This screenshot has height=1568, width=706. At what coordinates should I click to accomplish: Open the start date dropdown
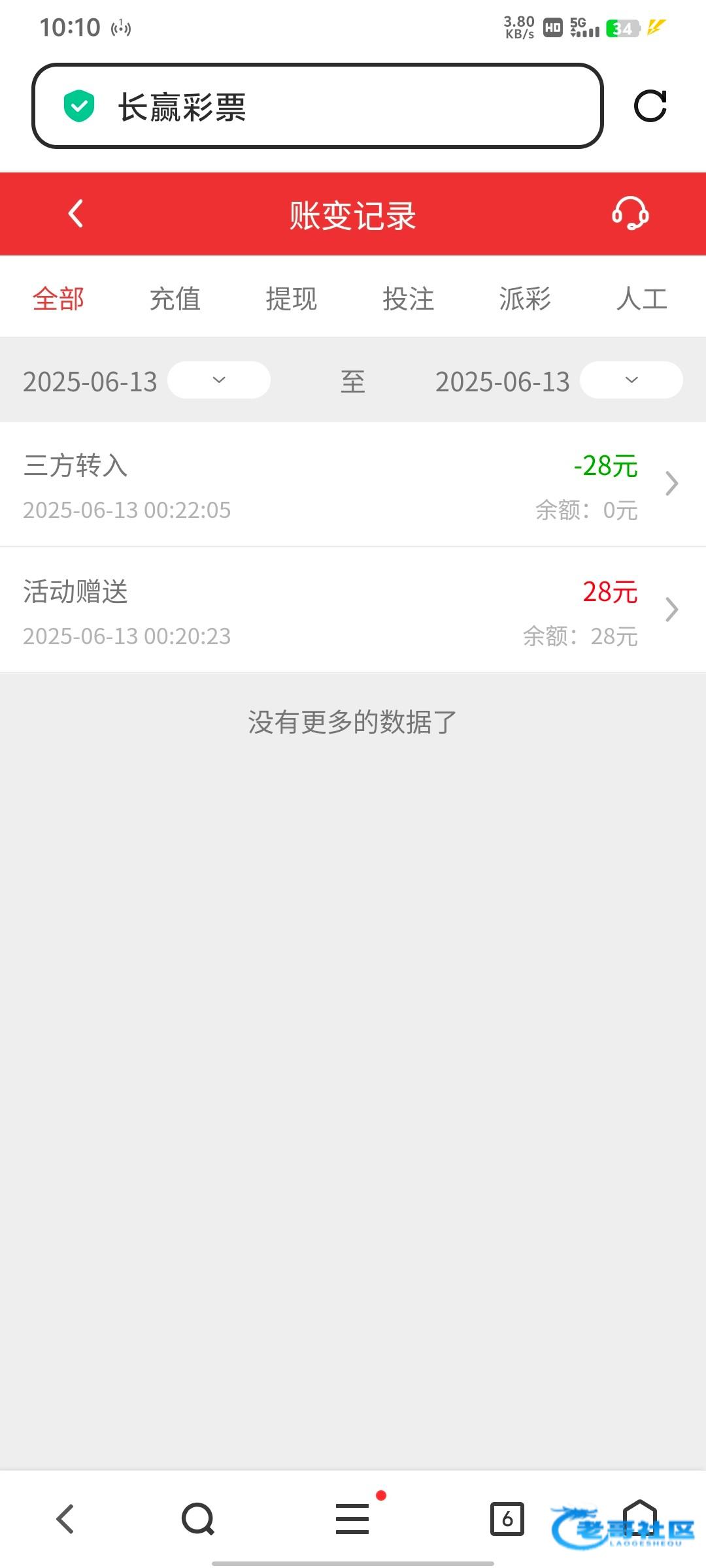pos(219,380)
